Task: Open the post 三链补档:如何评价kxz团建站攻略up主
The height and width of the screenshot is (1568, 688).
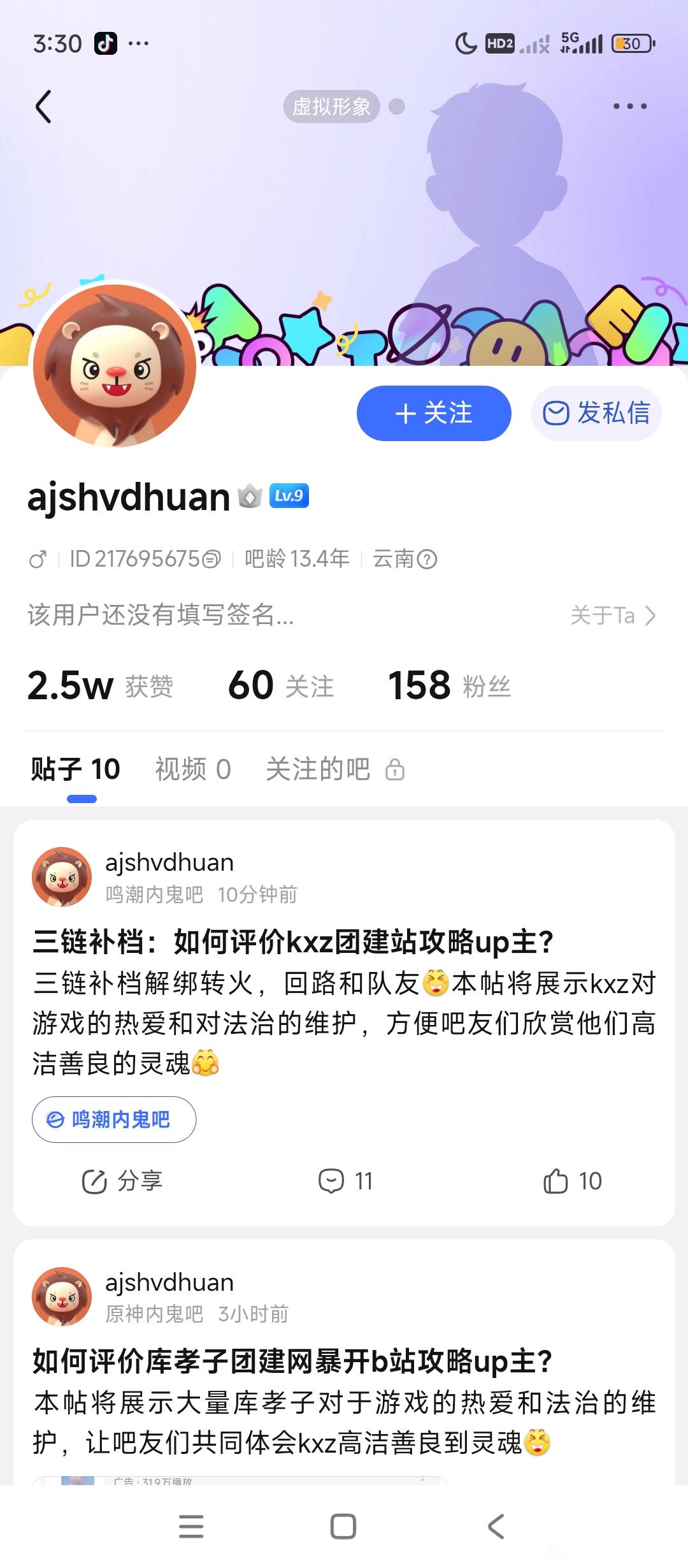Action: click(344, 1002)
